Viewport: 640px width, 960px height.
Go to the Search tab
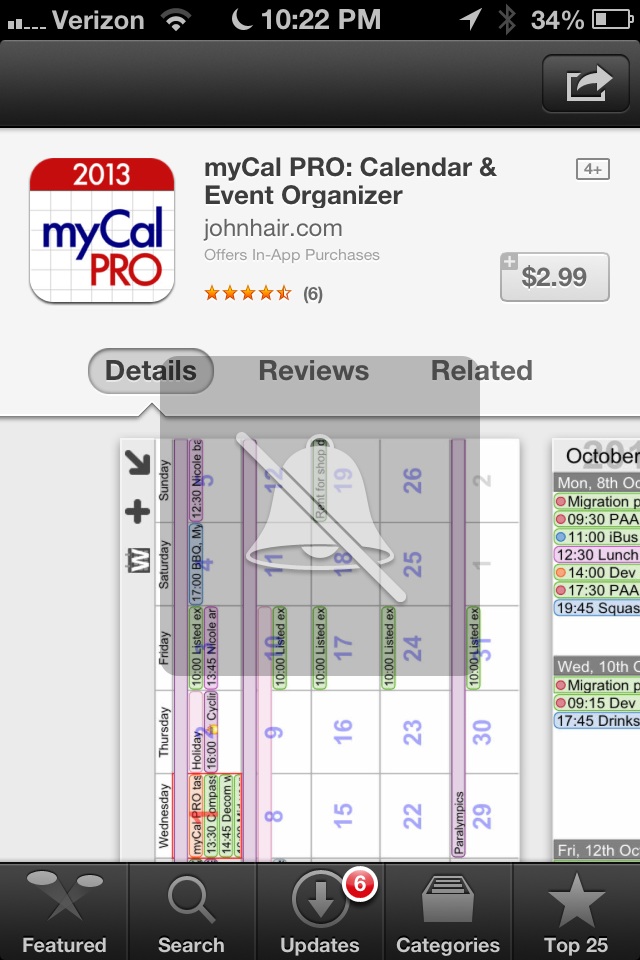click(x=191, y=912)
